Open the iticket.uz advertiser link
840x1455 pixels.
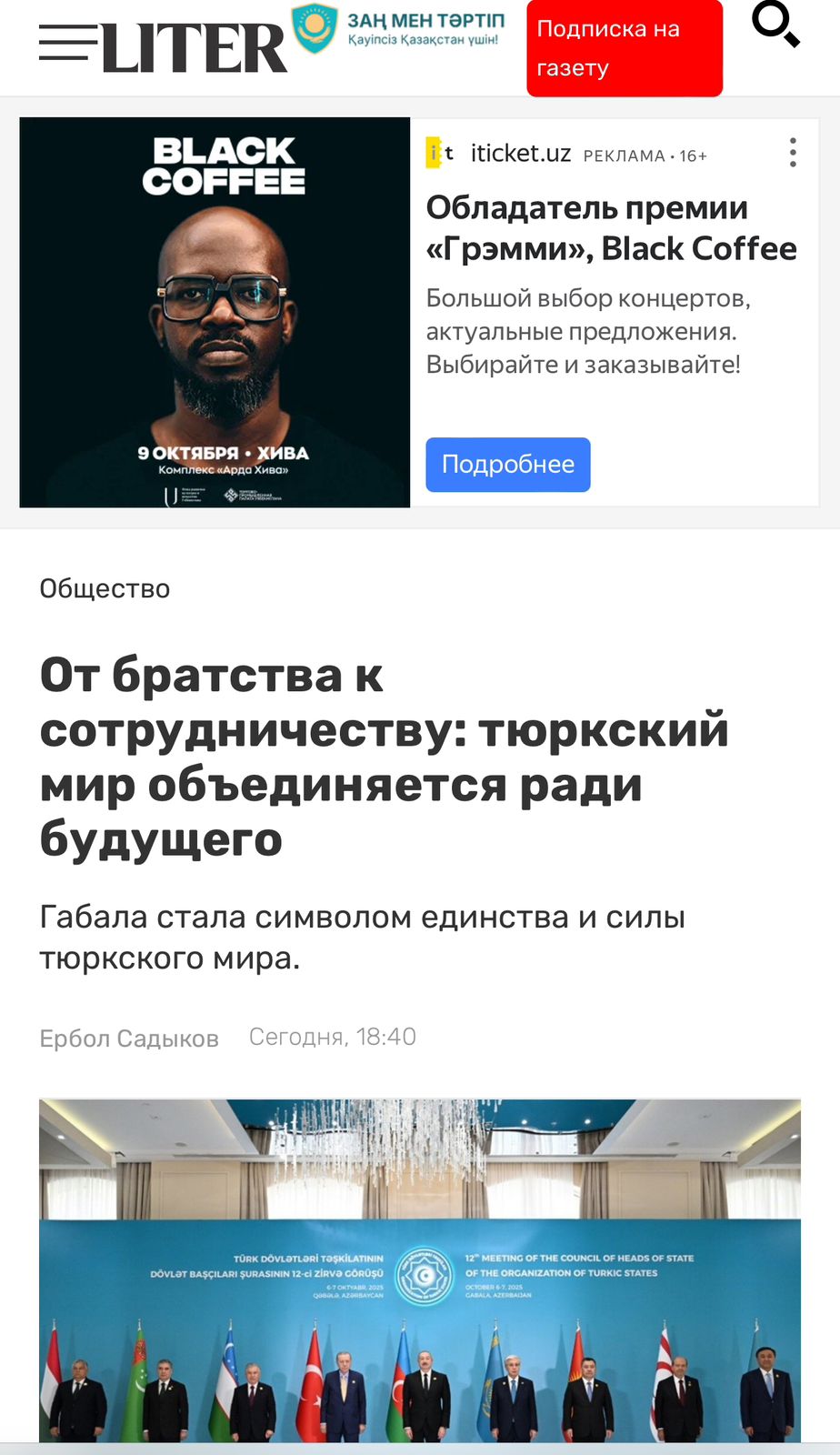(x=520, y=154)
